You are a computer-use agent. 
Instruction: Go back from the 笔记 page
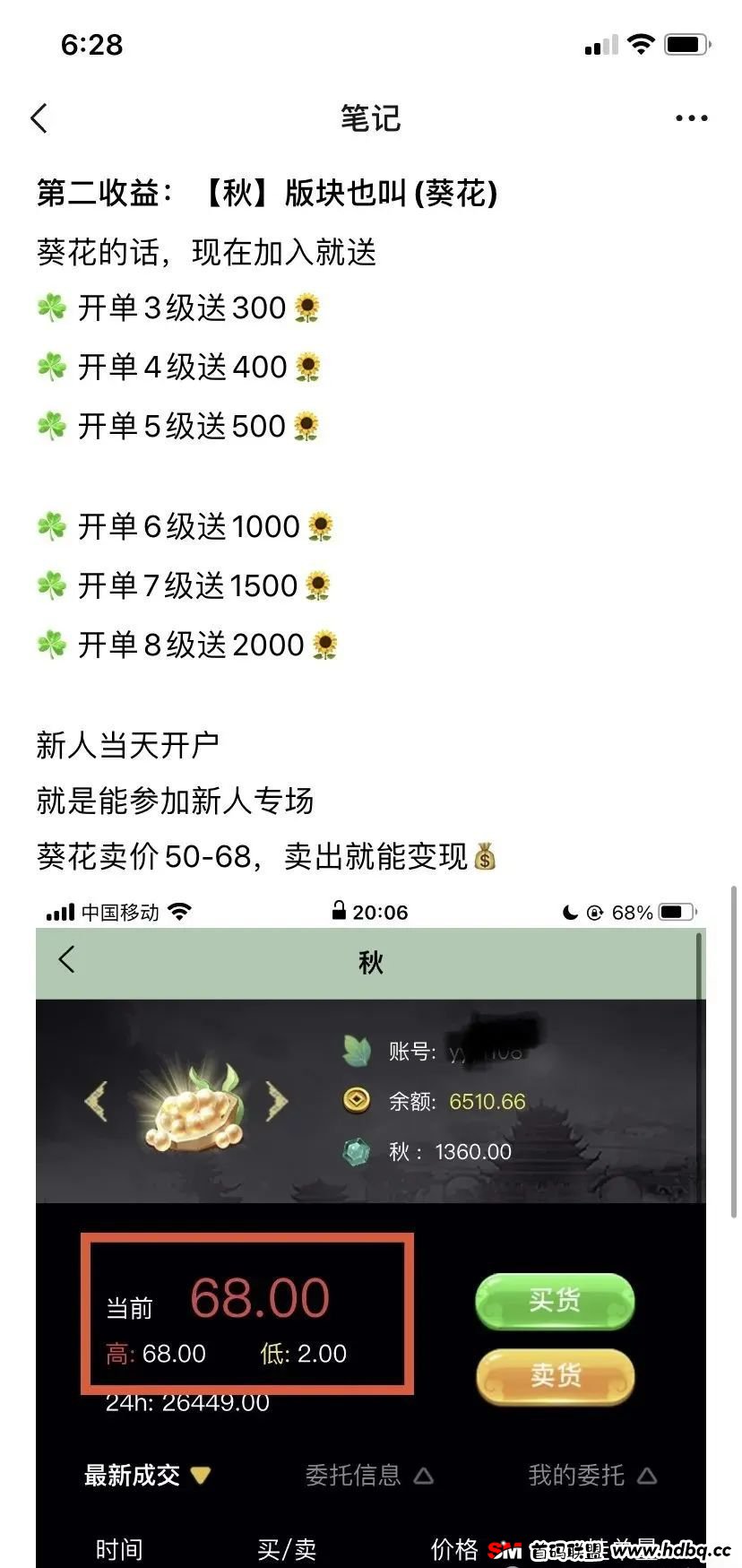pyautogui.click(x=39, y=118)
